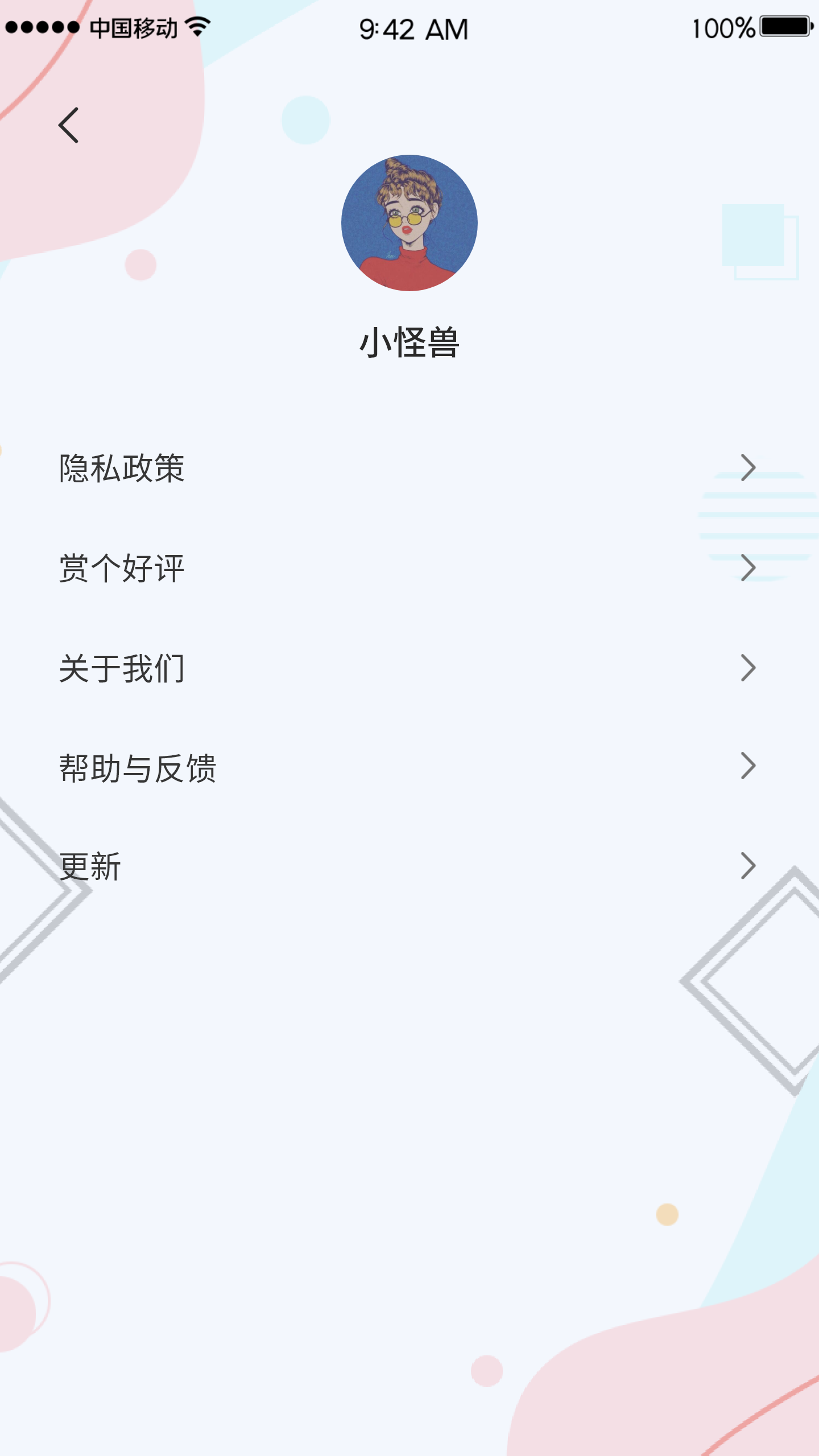
Task: Open the 更新 row
Action: click(409, 866)
